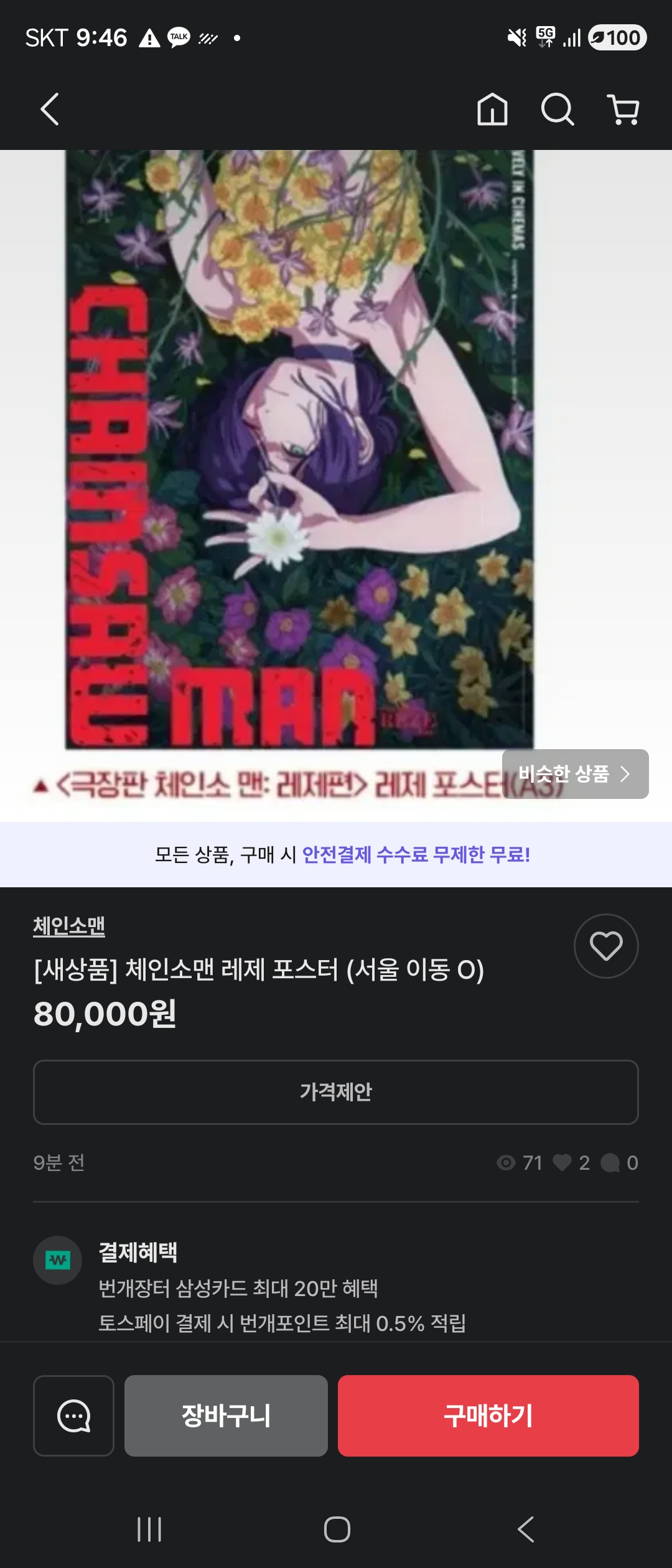Open chat with the seller

click(x=73, y=1416)
